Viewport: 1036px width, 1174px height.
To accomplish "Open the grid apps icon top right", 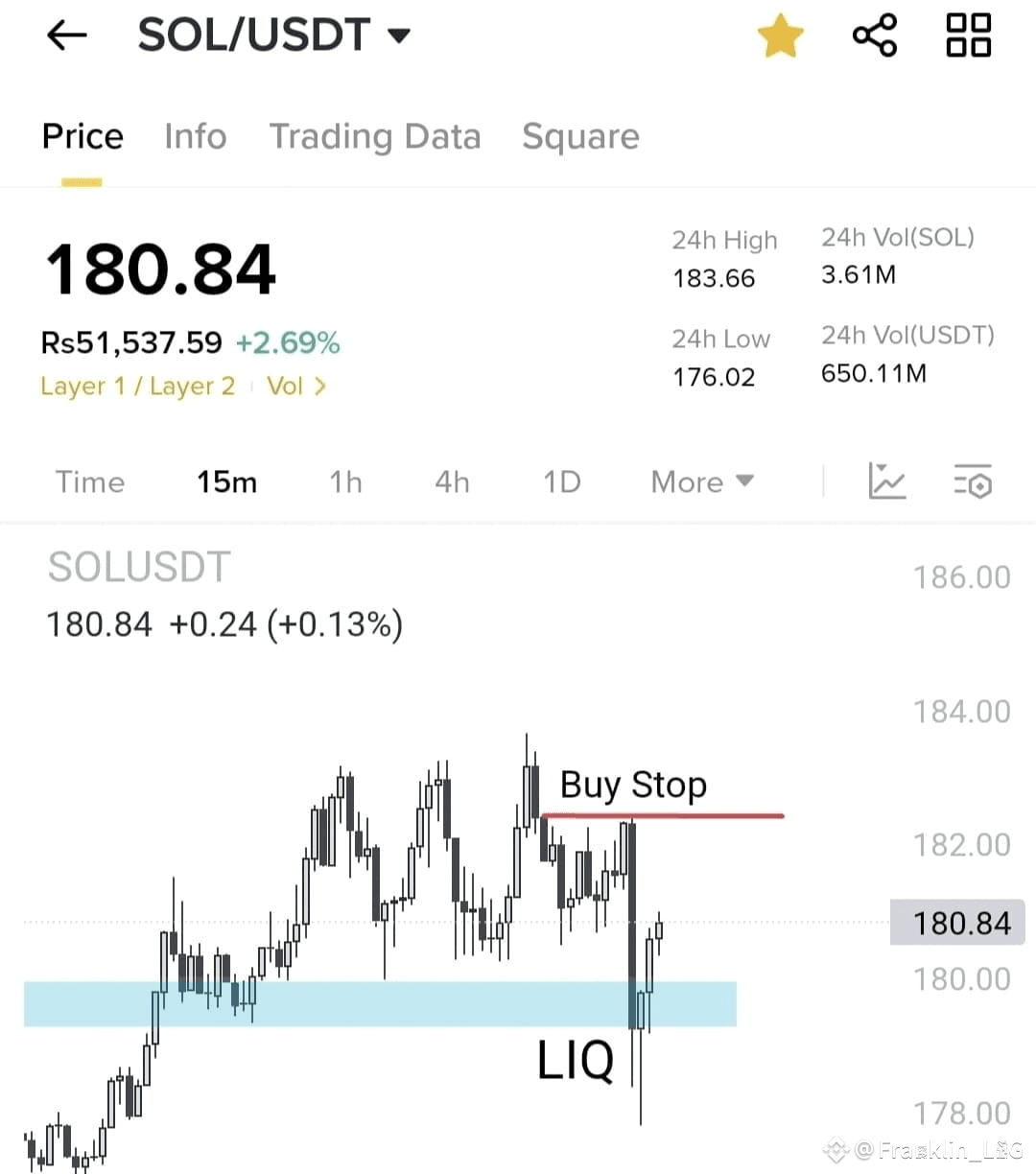I will pyautogui.click(x=968, y=35).
